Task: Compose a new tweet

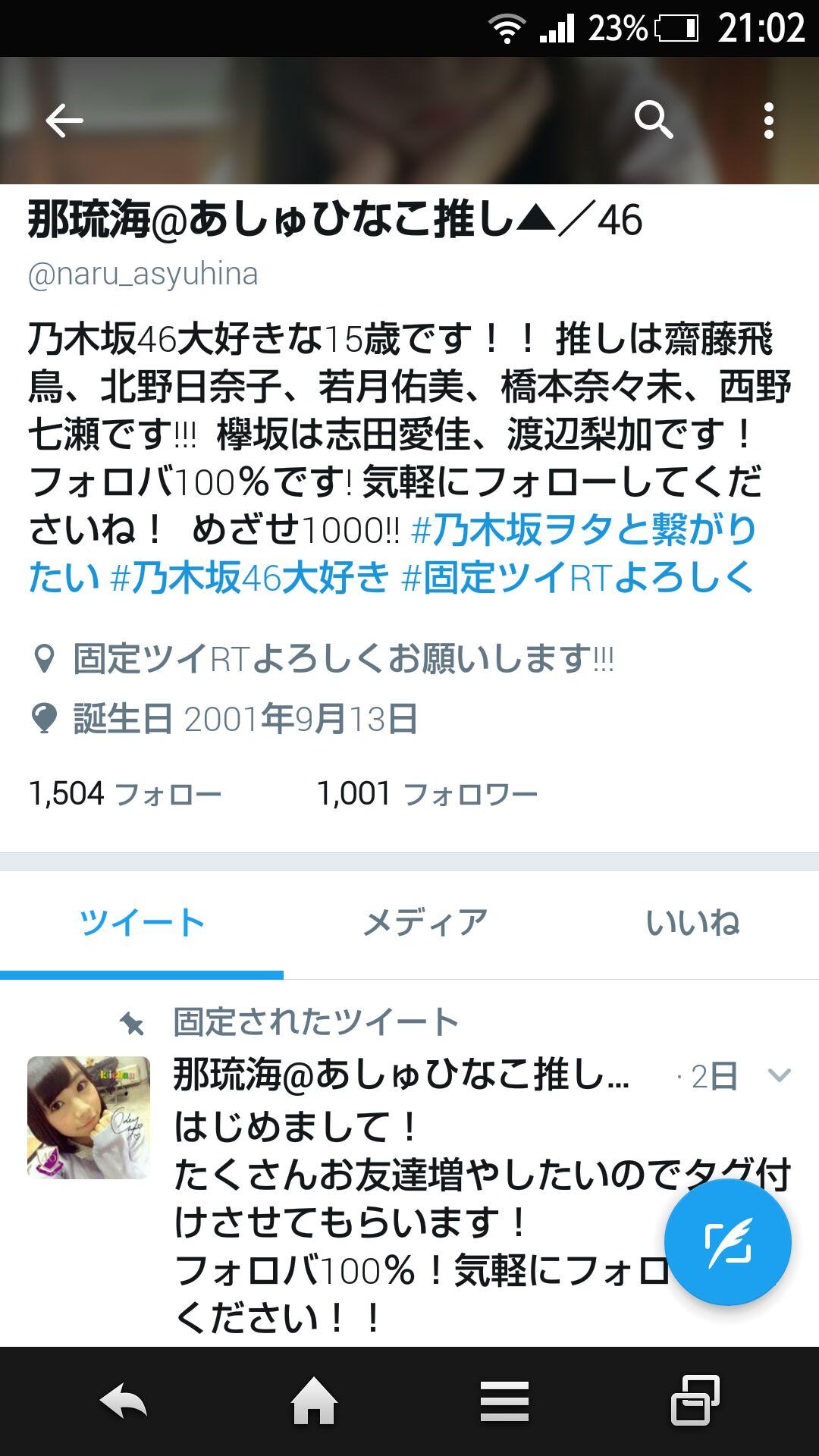Action: tap(727, 1242)
